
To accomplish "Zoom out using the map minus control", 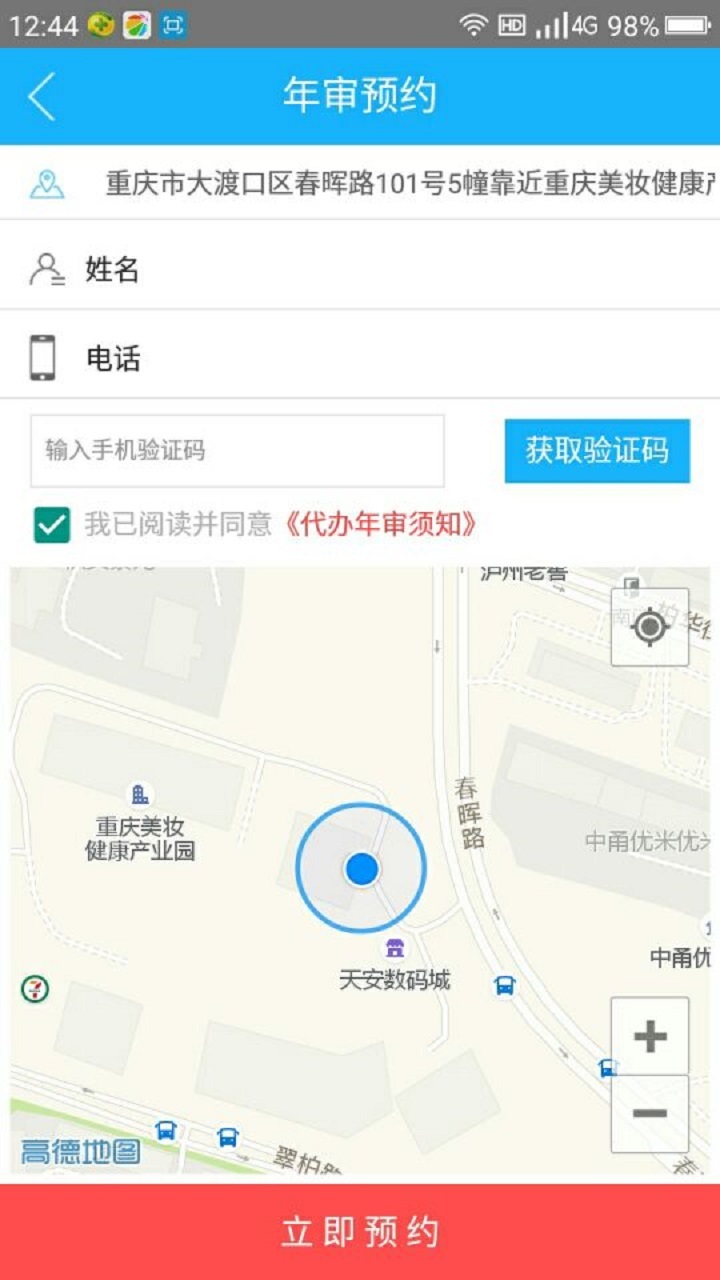I will coord(649,1111).
